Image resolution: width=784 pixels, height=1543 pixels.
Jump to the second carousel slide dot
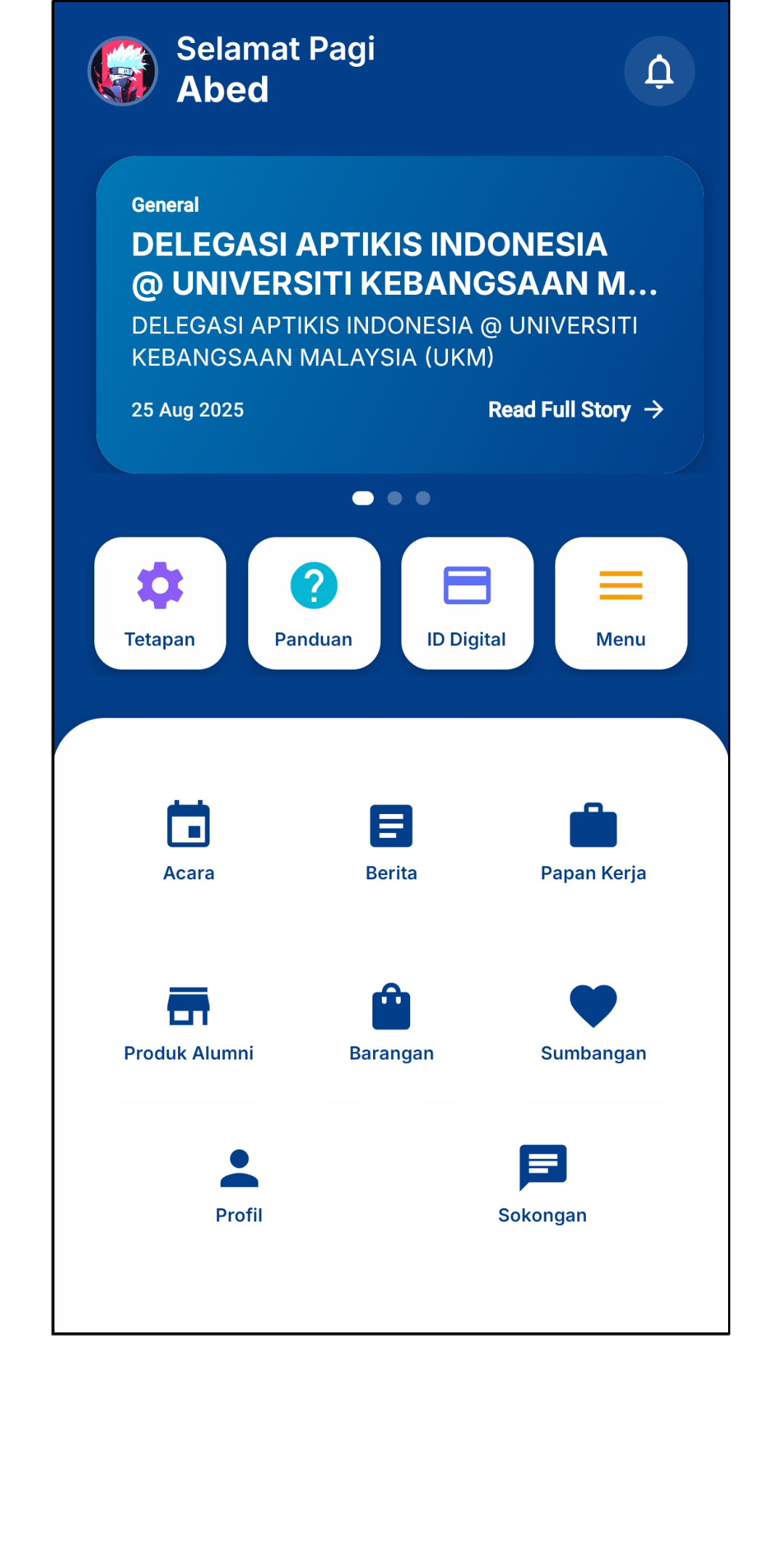[x=394, y=498]
